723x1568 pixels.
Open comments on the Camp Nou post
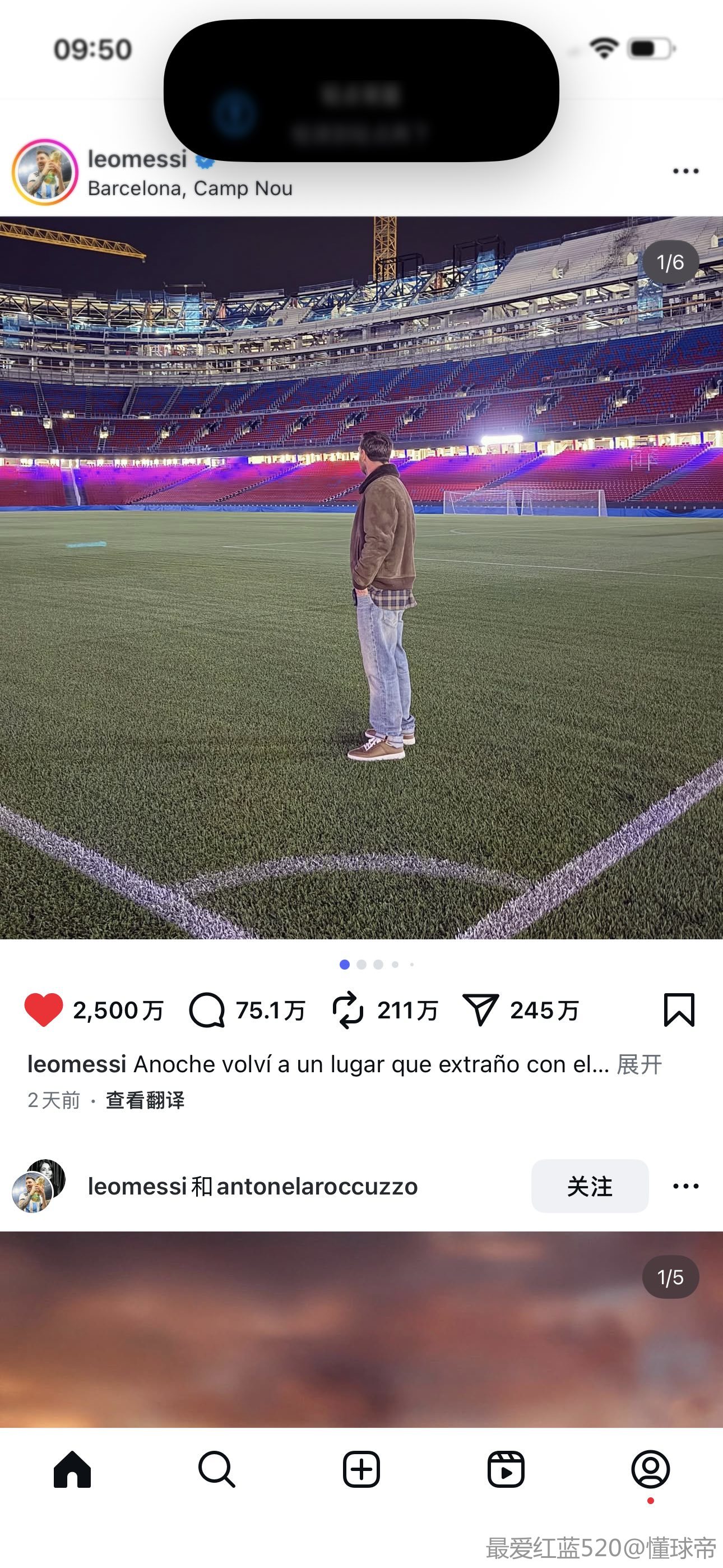point(207,1010)
